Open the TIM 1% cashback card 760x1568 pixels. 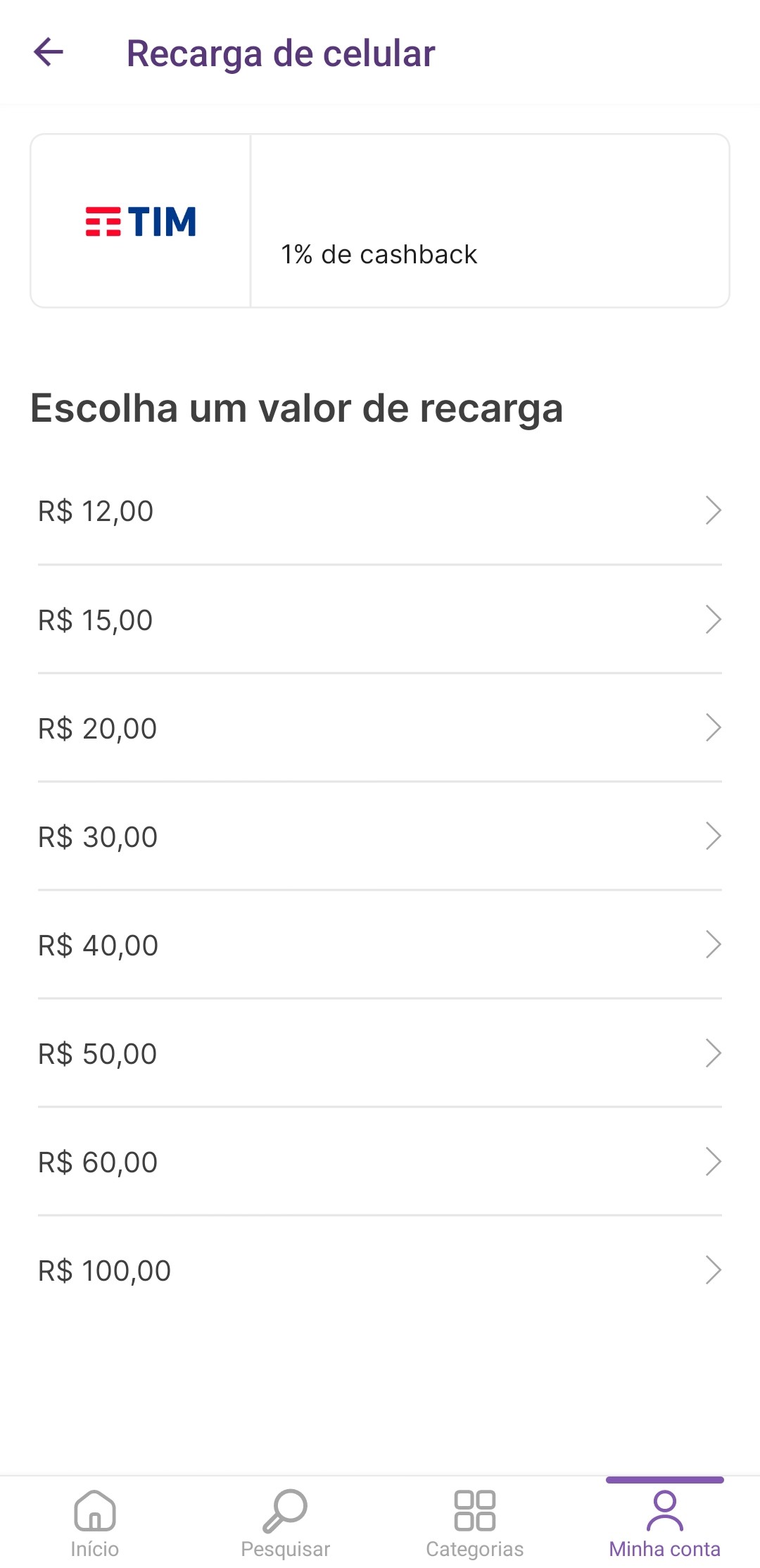pyautogui.click(x=380, y=220)
